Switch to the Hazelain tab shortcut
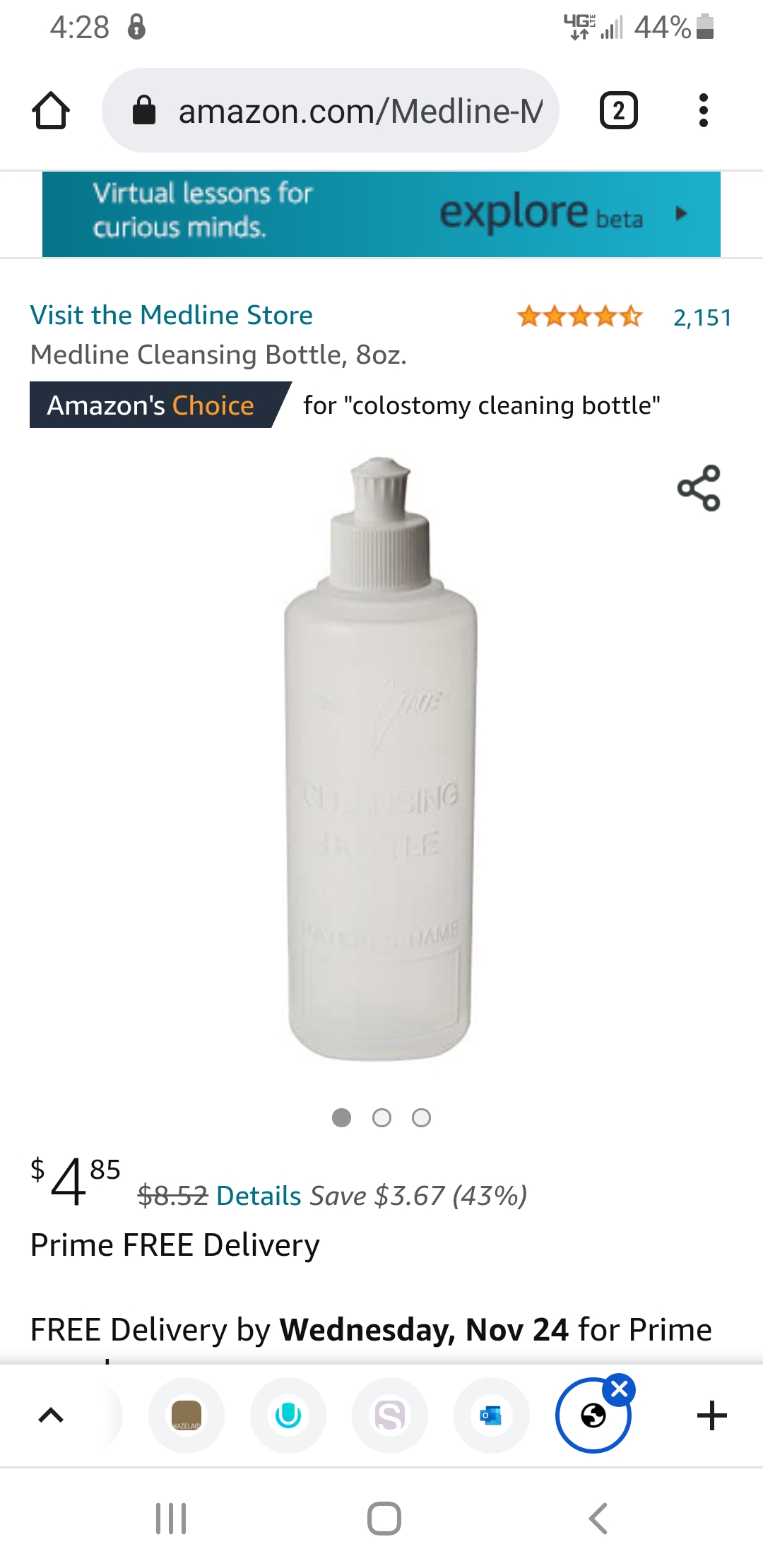This screenshot has height=1568, width=763. tap(187, 1415)
